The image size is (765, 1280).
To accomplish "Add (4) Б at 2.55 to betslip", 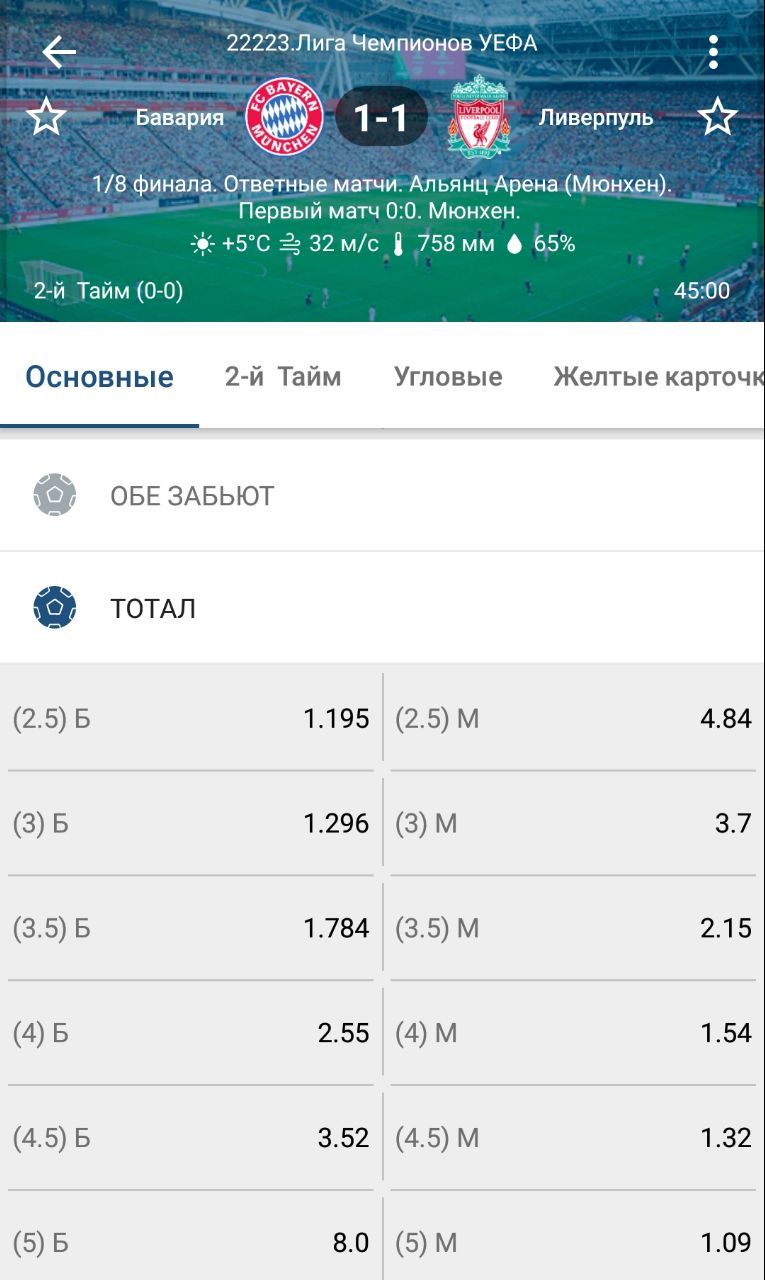I will (191, 1034).
